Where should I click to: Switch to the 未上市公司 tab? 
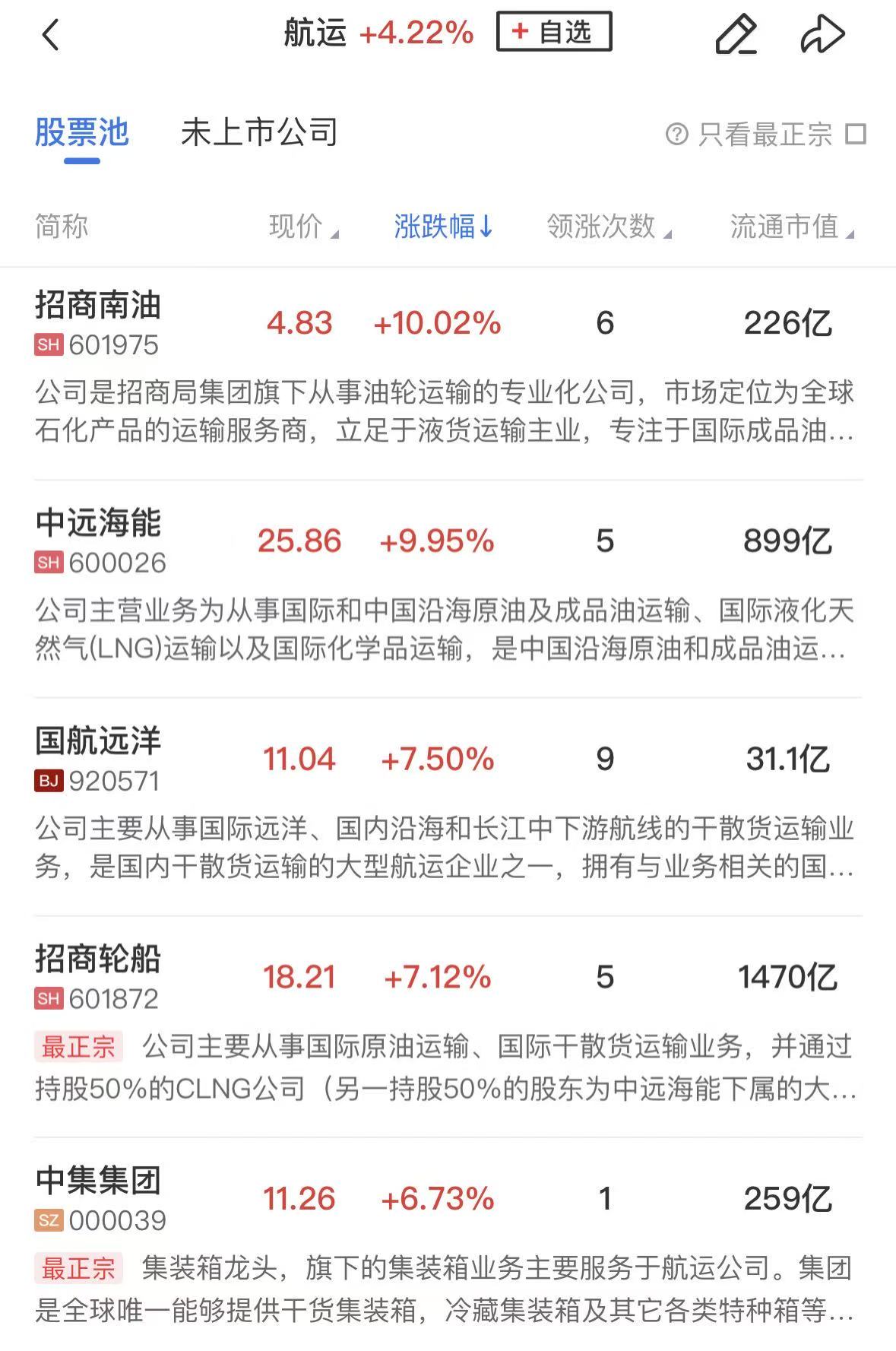[259, 133]
